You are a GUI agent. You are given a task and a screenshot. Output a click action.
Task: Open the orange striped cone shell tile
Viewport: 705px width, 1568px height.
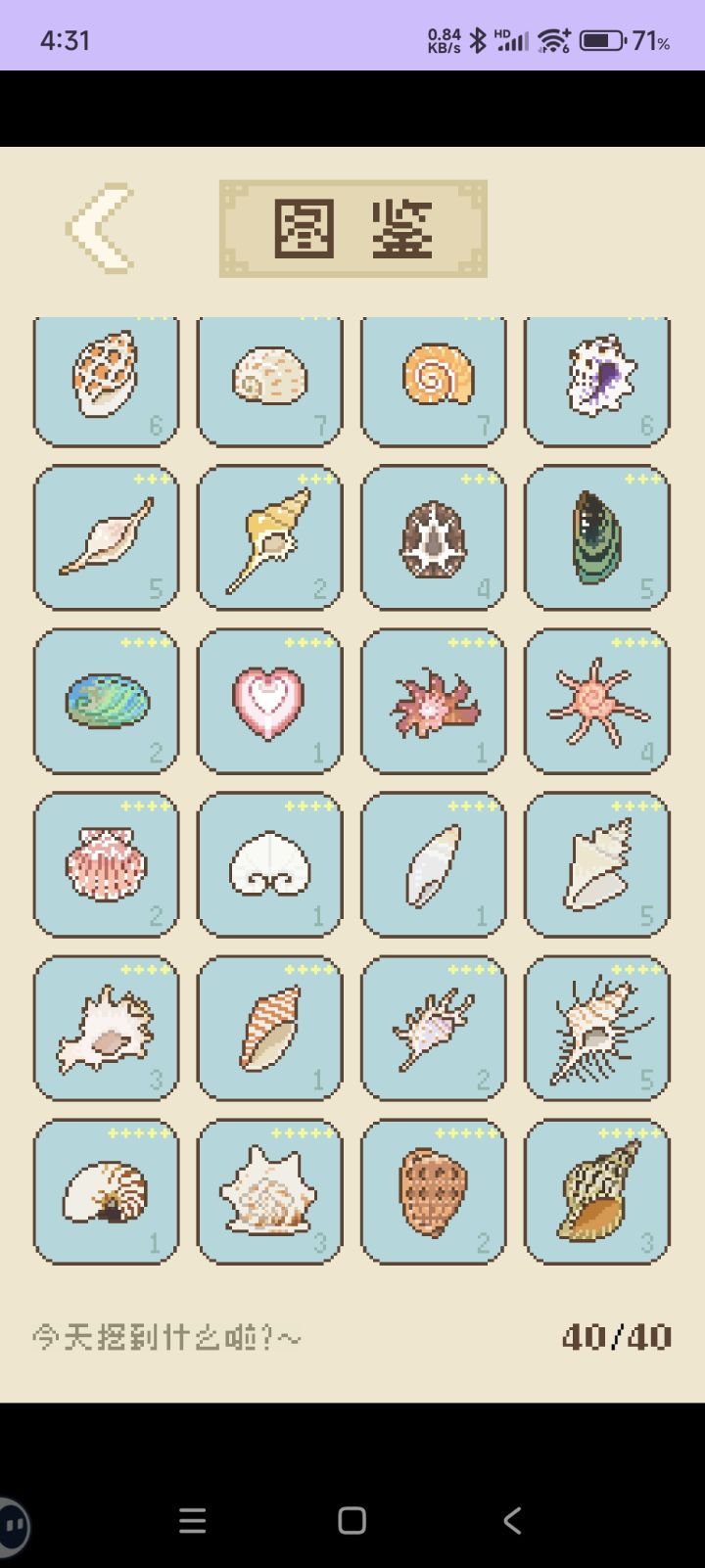(270, 1029)
